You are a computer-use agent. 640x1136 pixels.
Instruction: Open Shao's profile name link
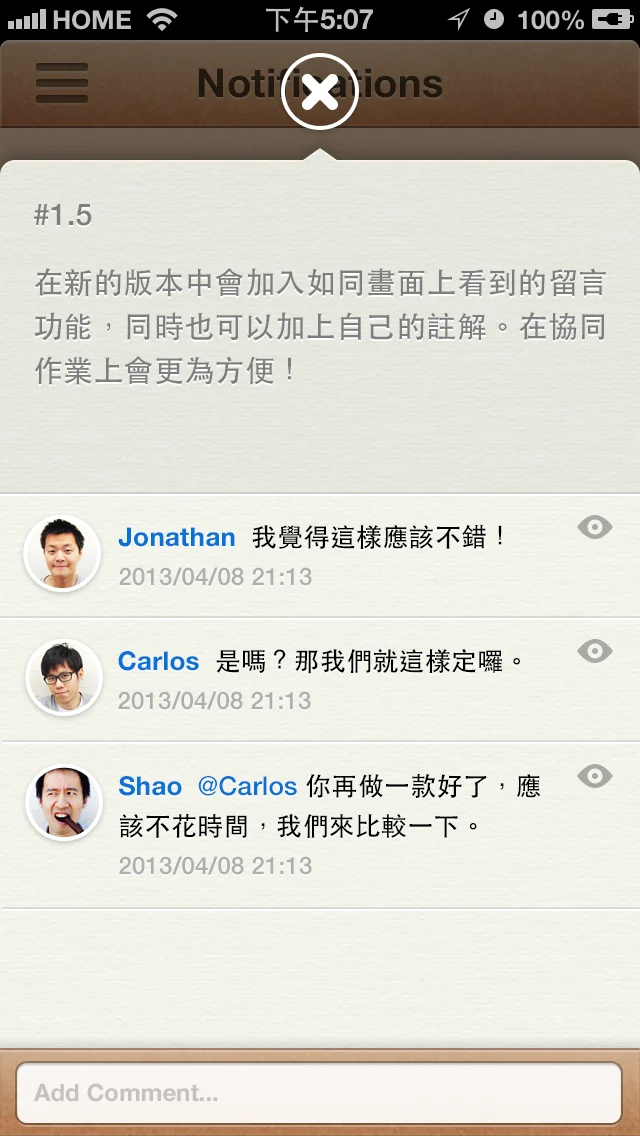point(150,786)
